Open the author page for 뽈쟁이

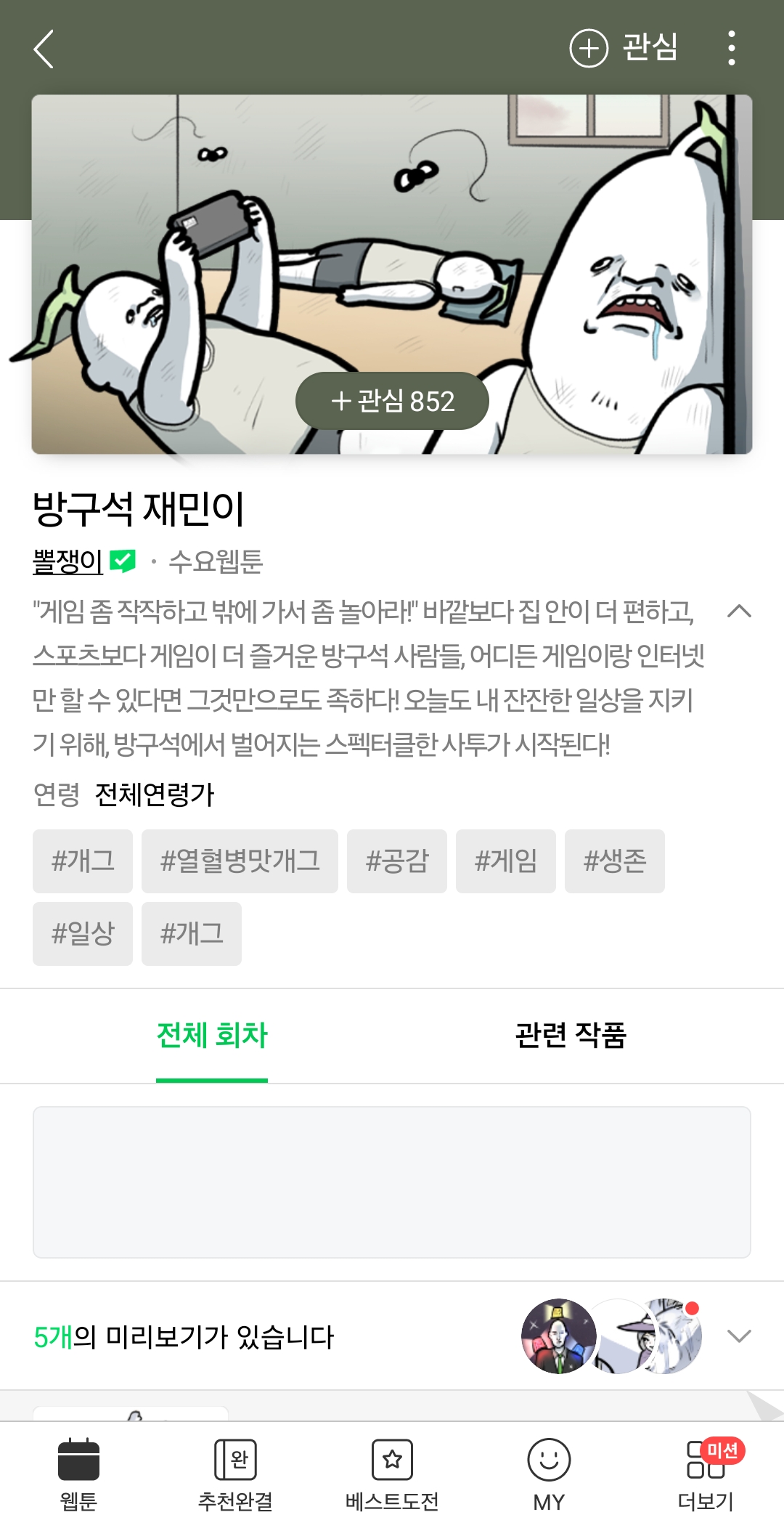pyautogui.click(x=68, y=561)
